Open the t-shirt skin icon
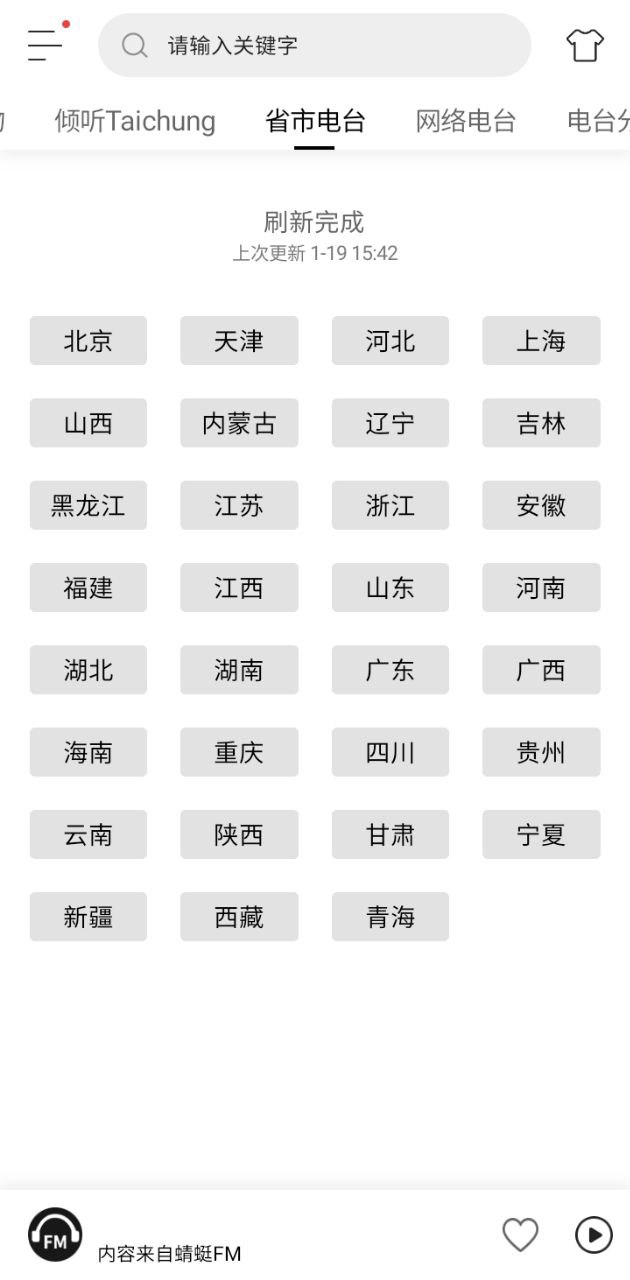Screen dimensions: 630x1280 (x=585, y=45)
